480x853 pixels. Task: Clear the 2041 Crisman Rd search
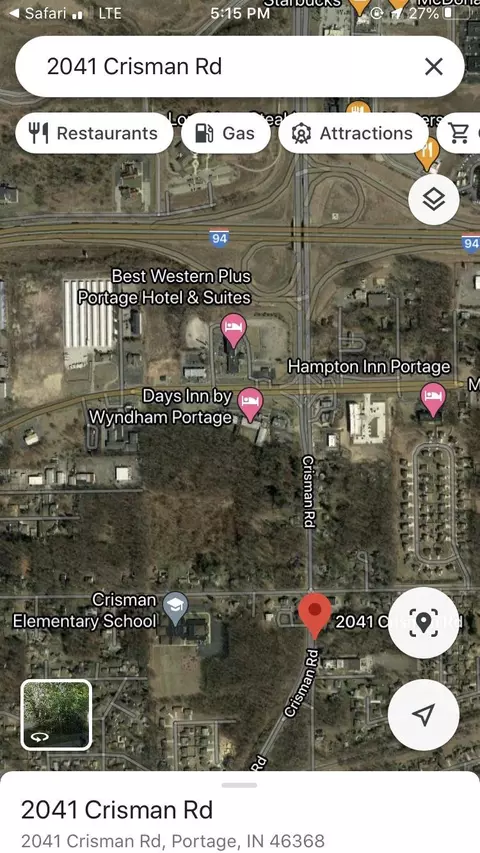(433, 67)
